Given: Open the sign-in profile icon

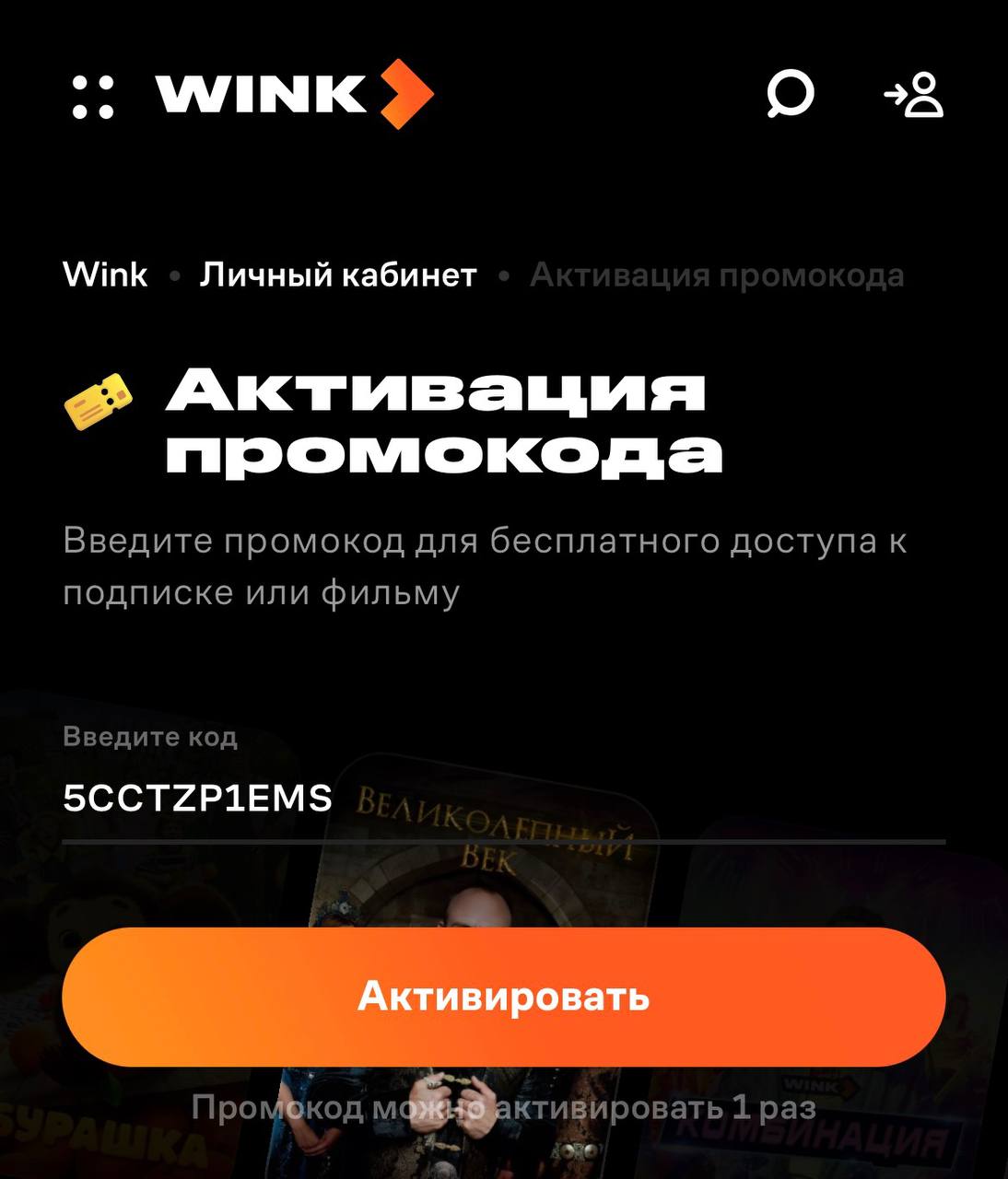Looking at the screenshot, I should 914,95.
